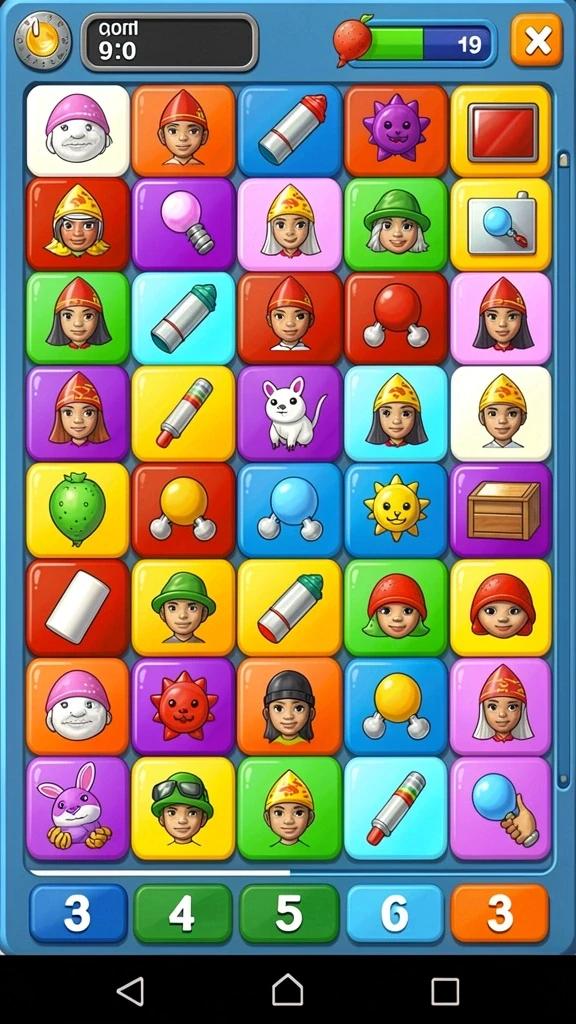Screen dimensions: 576x1024
Task: Pick the person wearing a black beanie
Action: [x=289, y=707]
